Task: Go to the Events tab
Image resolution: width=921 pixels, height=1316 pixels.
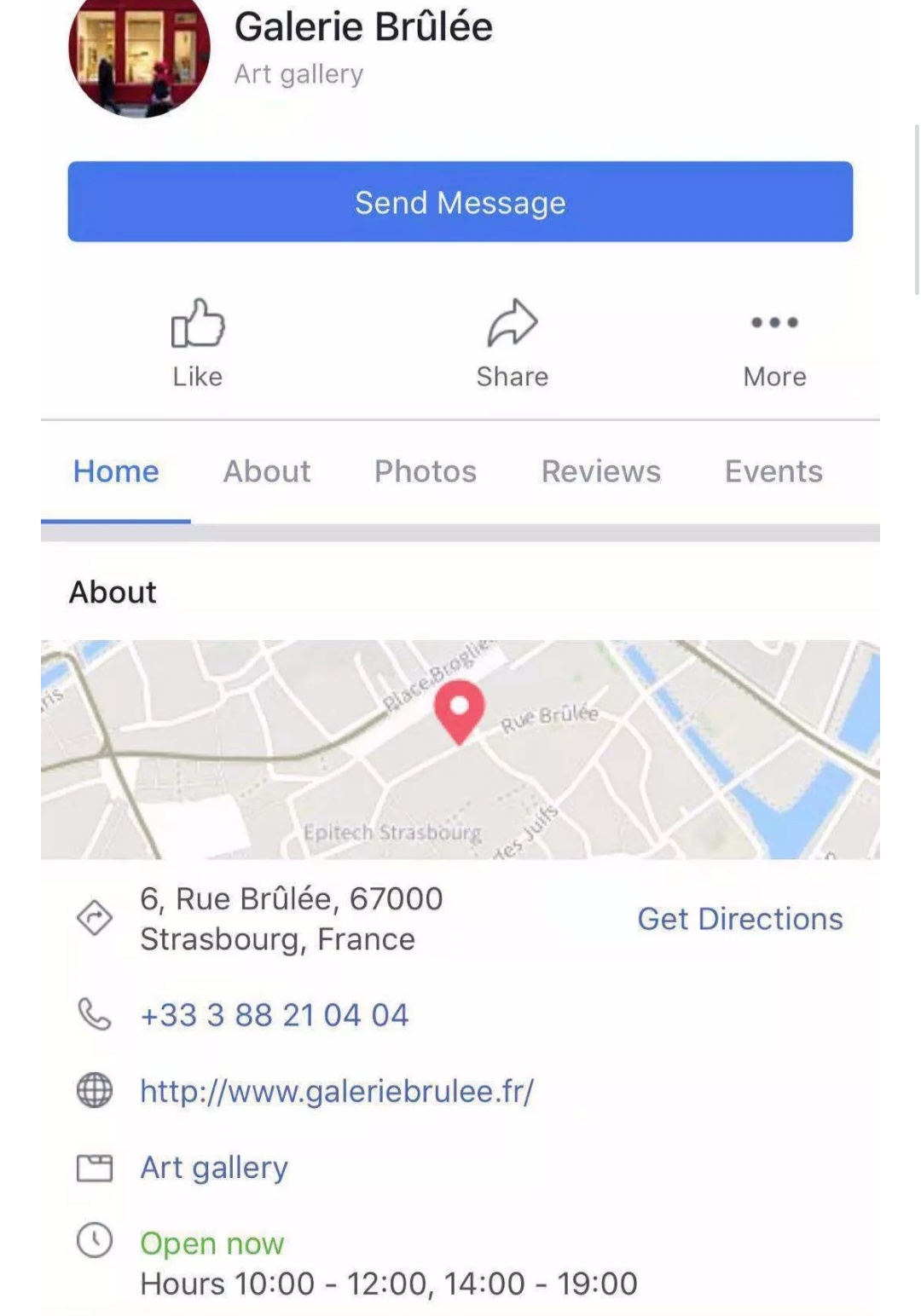Action: (x=773, y=471)
